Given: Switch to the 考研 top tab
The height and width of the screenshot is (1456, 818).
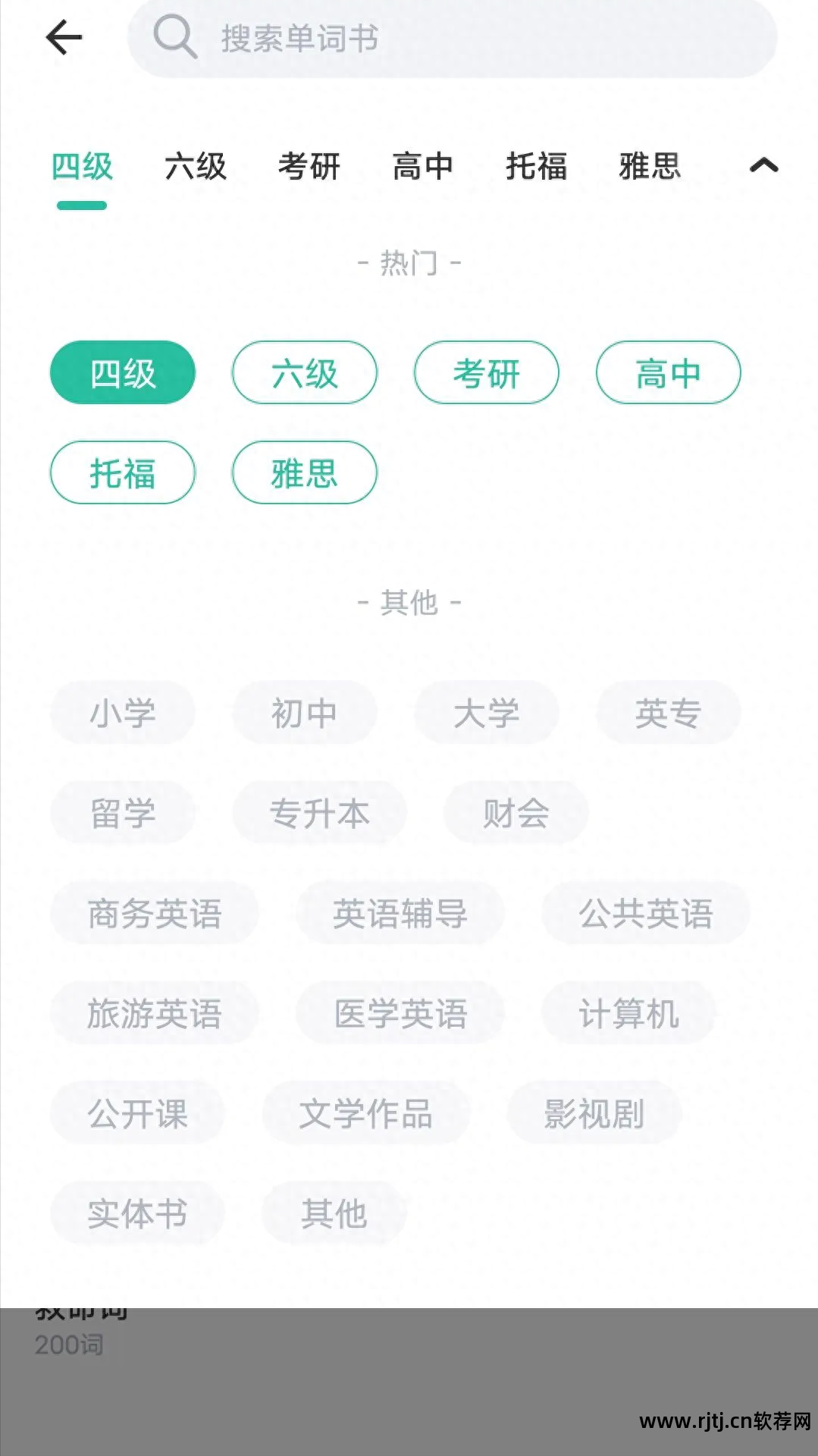Looking at the screenshot, I should pyautogui.click(x=309, y=167).
